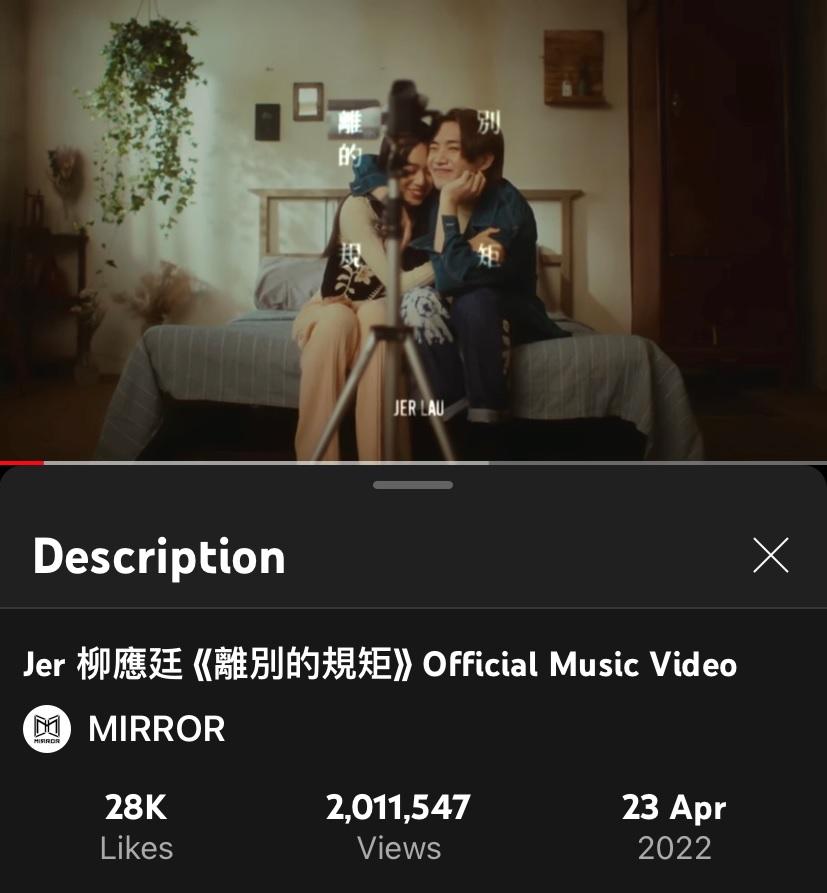Viewport: 827px width, 893px height.
Task: Click the 2022 year text below 23 Apr
Action: click(674, 848)
